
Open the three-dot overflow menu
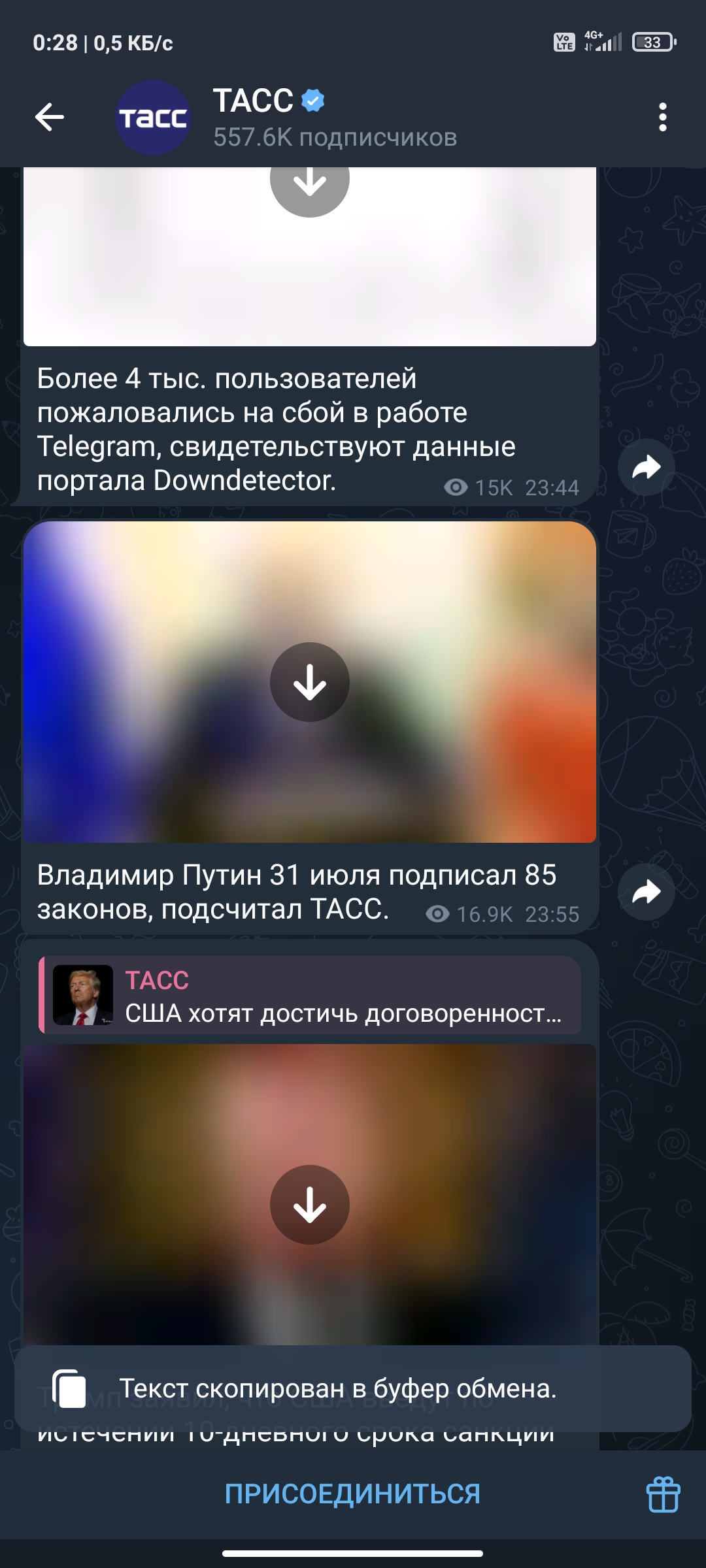tap(662, 118)
